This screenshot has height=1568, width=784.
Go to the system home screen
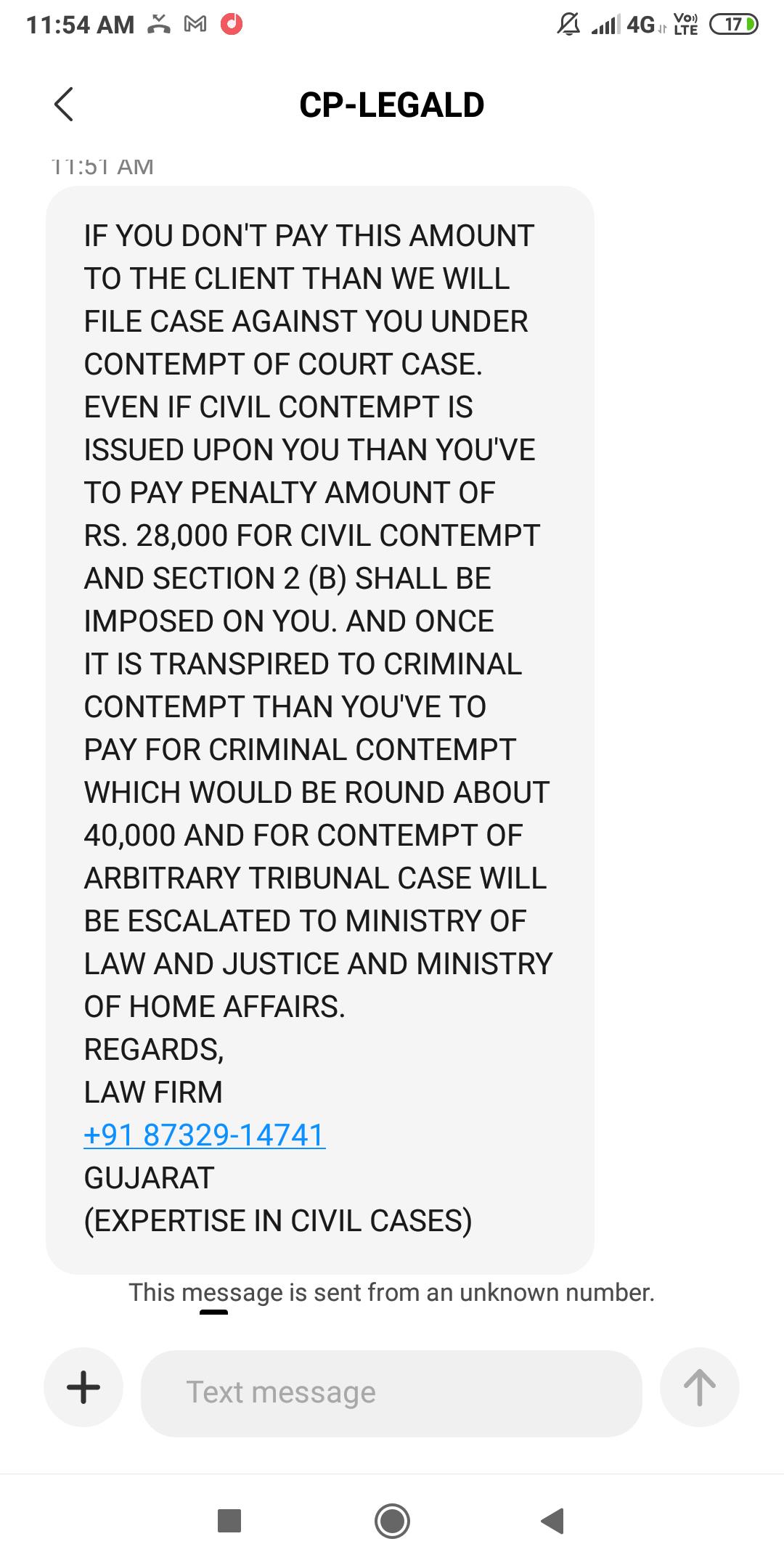click(x=392, y=1521)
